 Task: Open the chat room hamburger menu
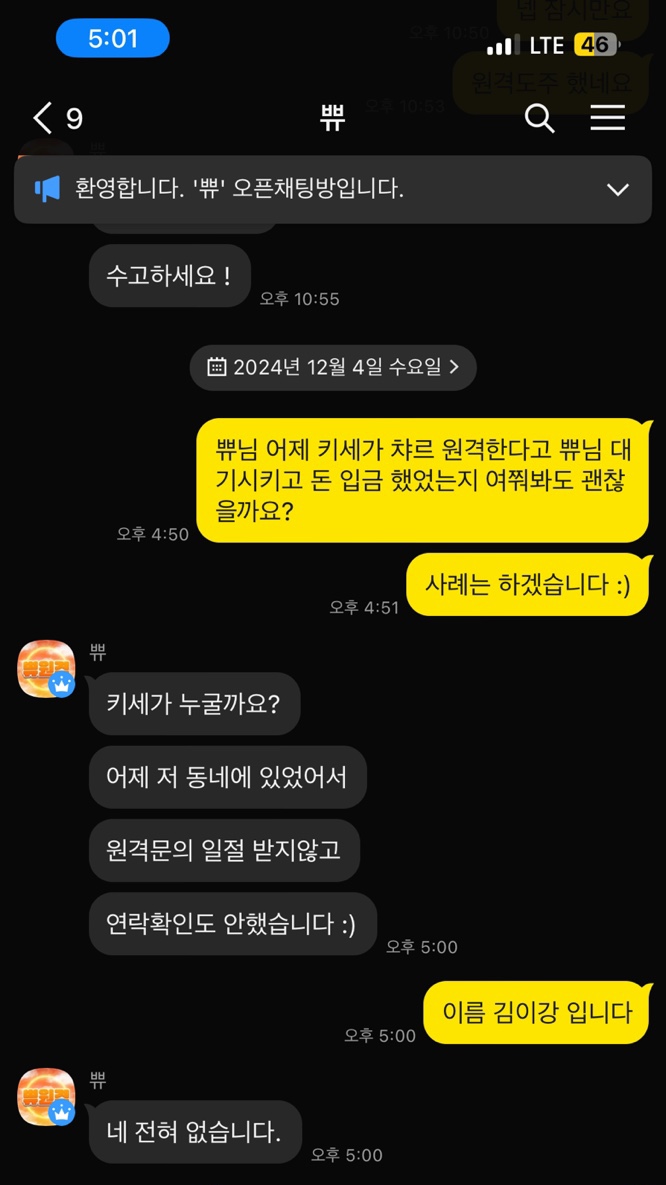coord(607,119)
